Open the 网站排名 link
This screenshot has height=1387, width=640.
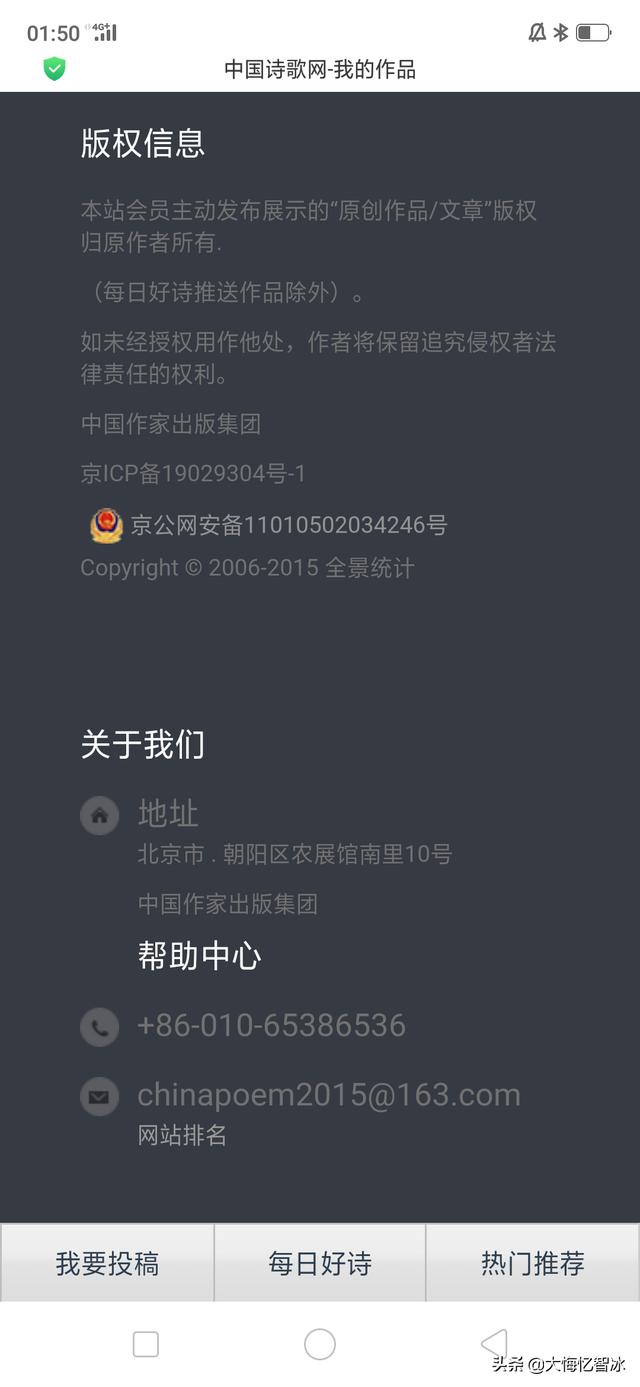(x=182, y=1135)
